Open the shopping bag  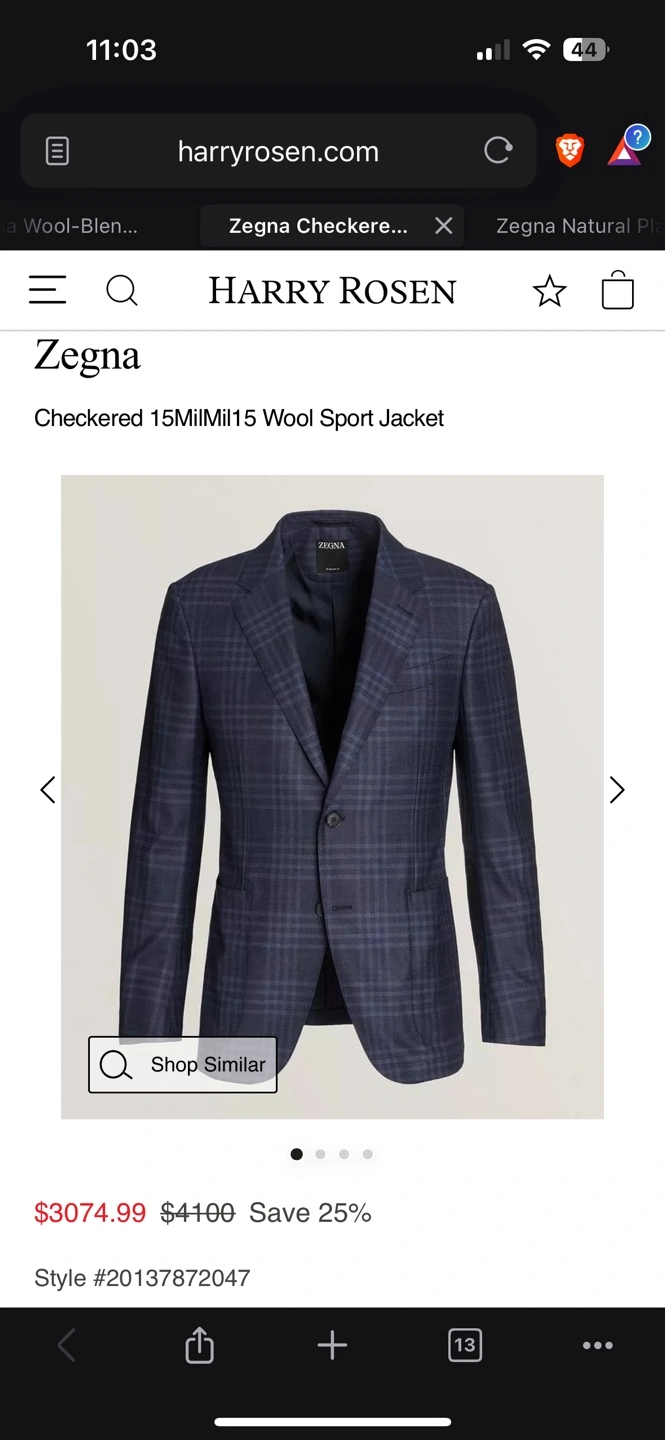[617, 291]
